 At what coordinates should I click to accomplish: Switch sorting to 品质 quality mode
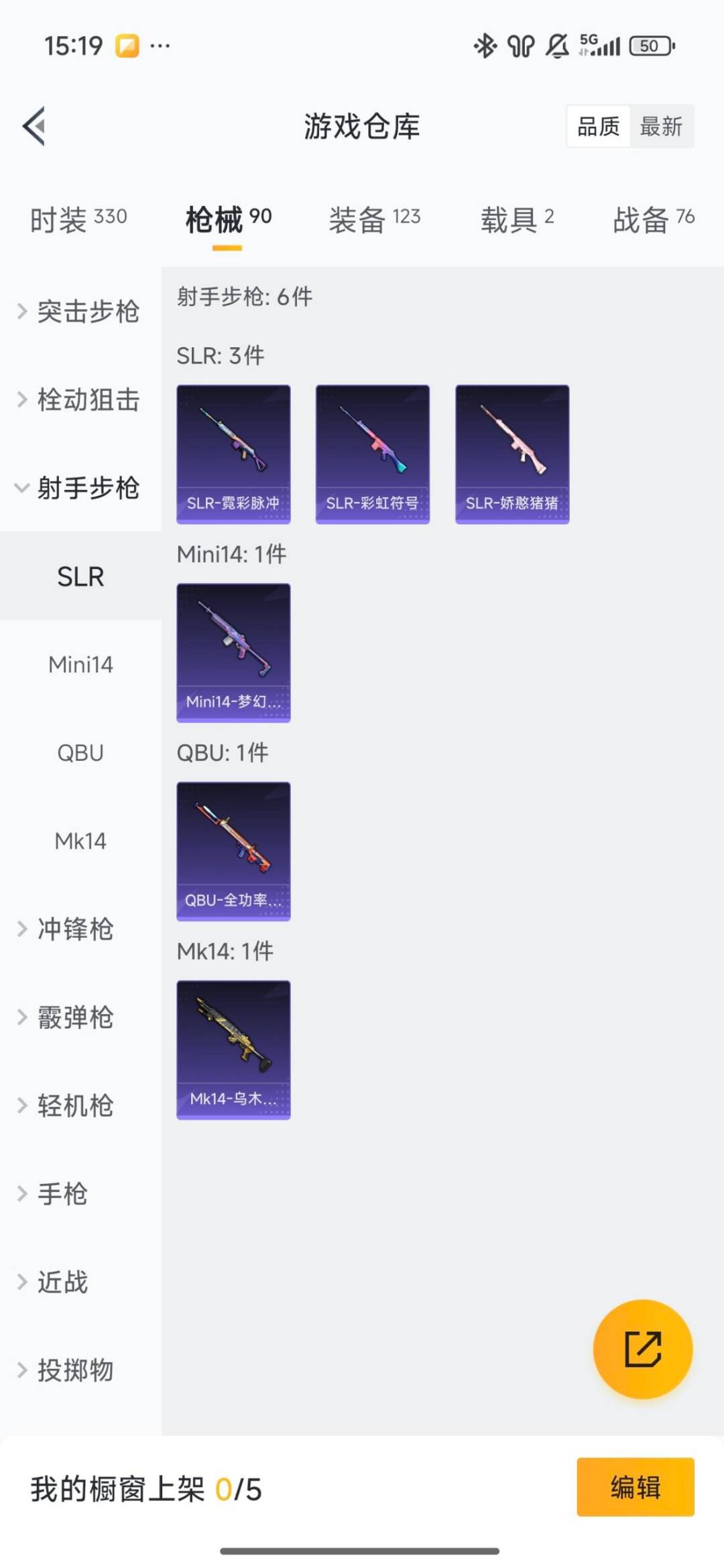tap(599, 127)
